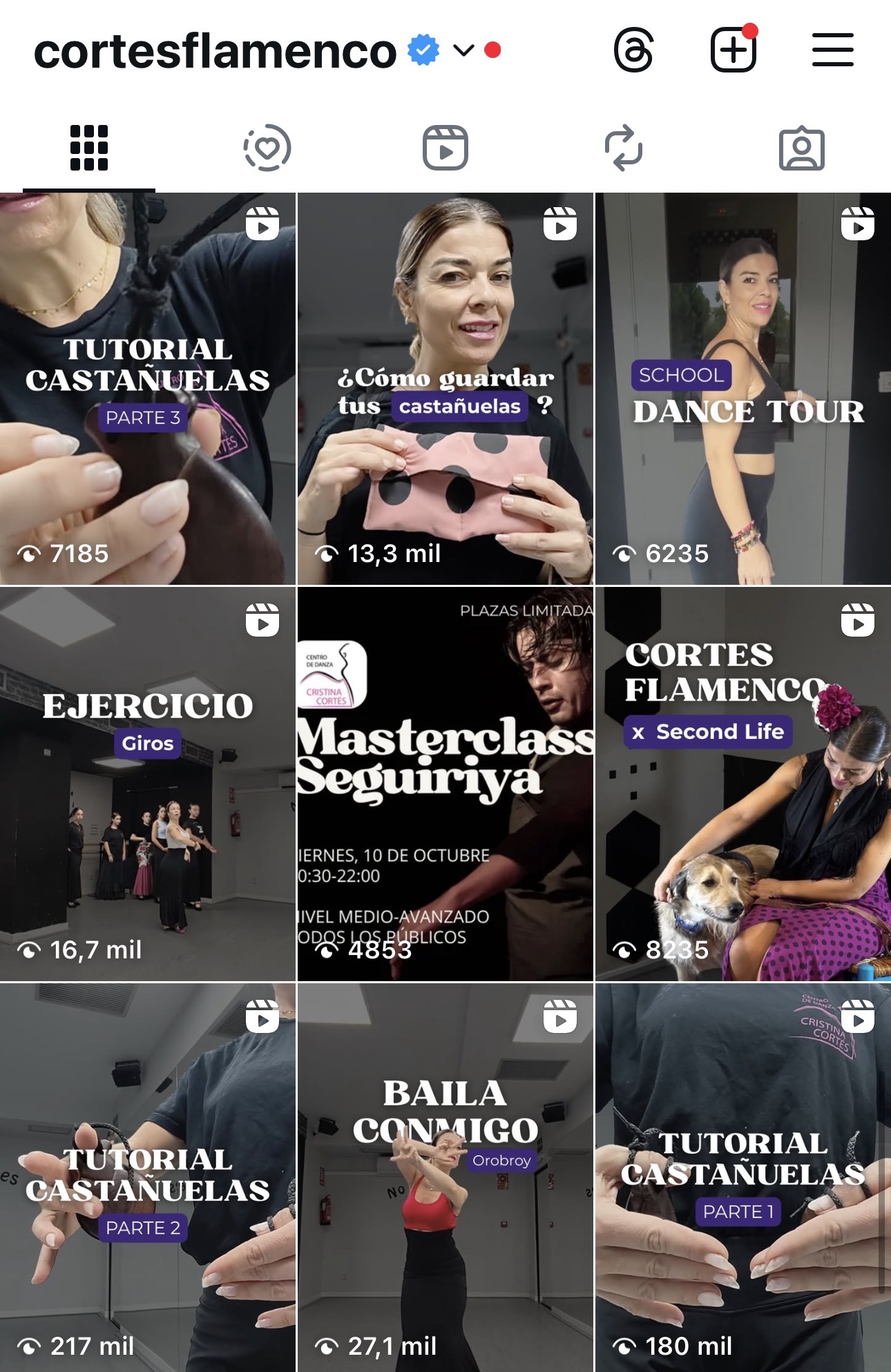Switch to the Reels tab
Viewport: 891px width, 1372px height.
(x=445, y=148)
